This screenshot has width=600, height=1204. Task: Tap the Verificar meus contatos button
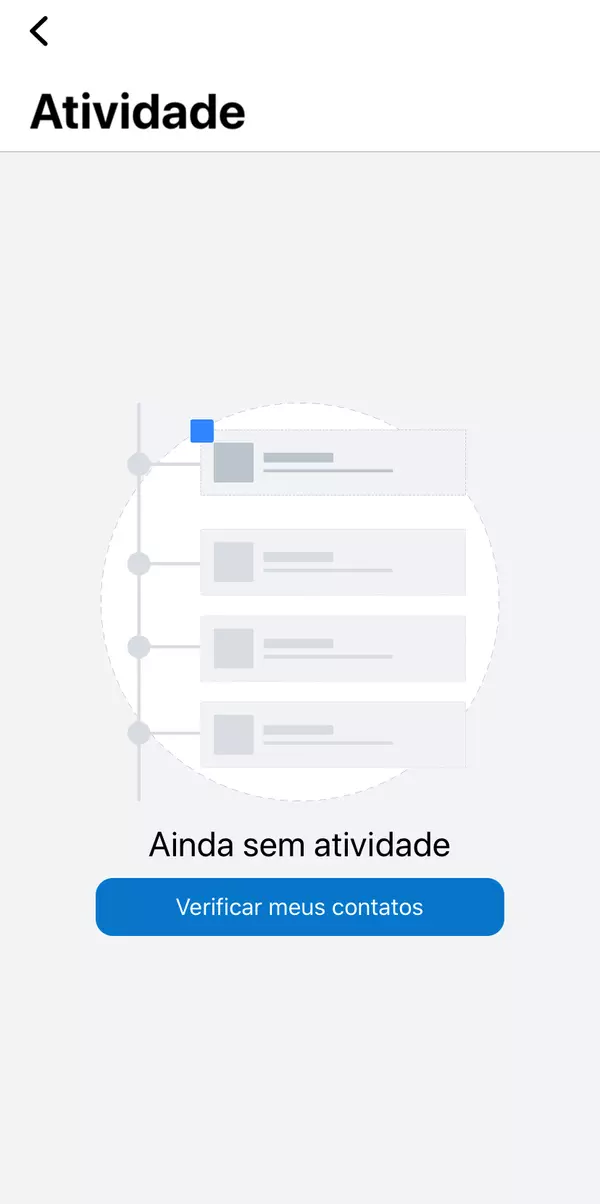300,907
